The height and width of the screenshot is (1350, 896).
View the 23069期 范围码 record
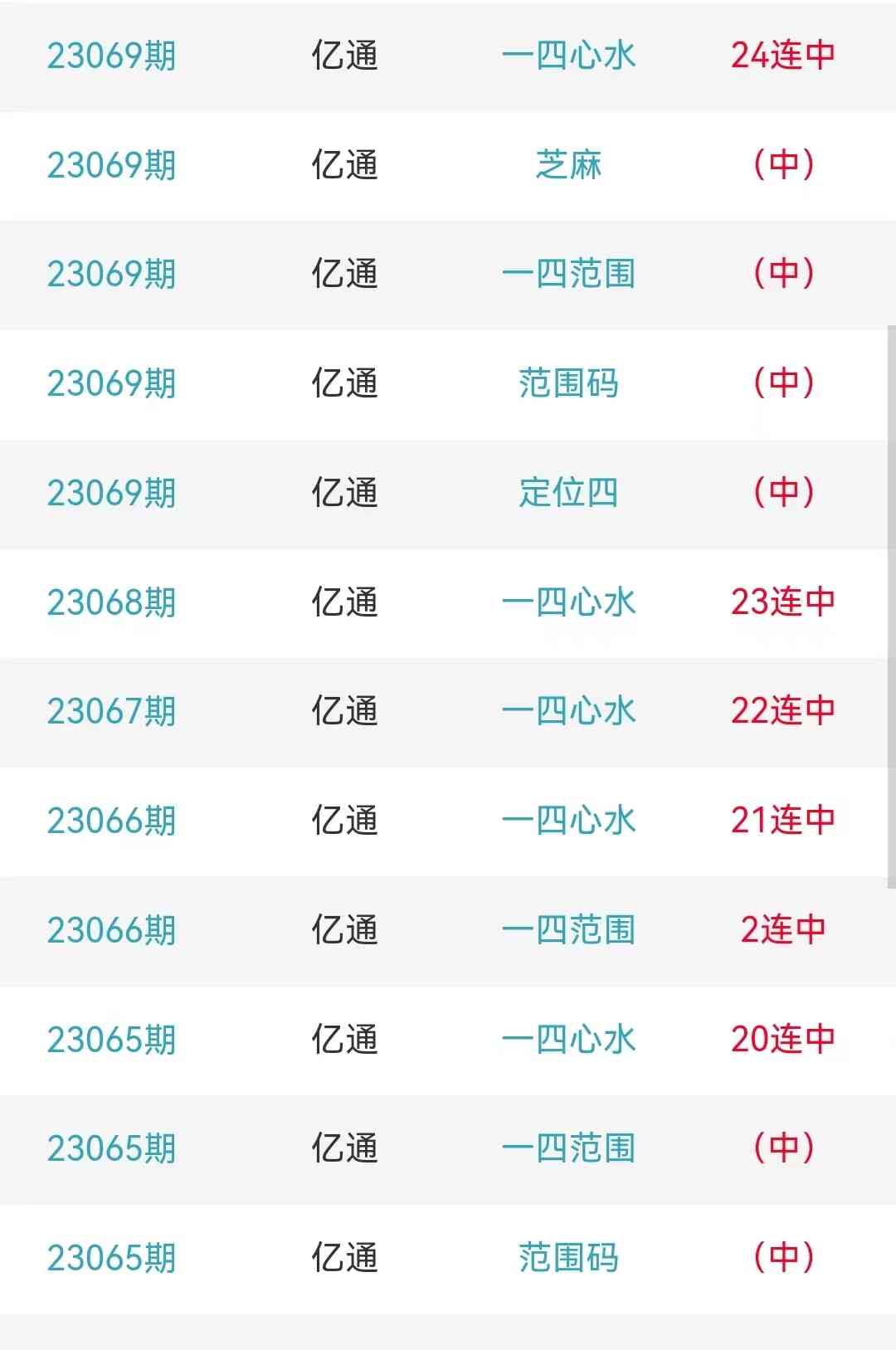[x=568, y=383]
